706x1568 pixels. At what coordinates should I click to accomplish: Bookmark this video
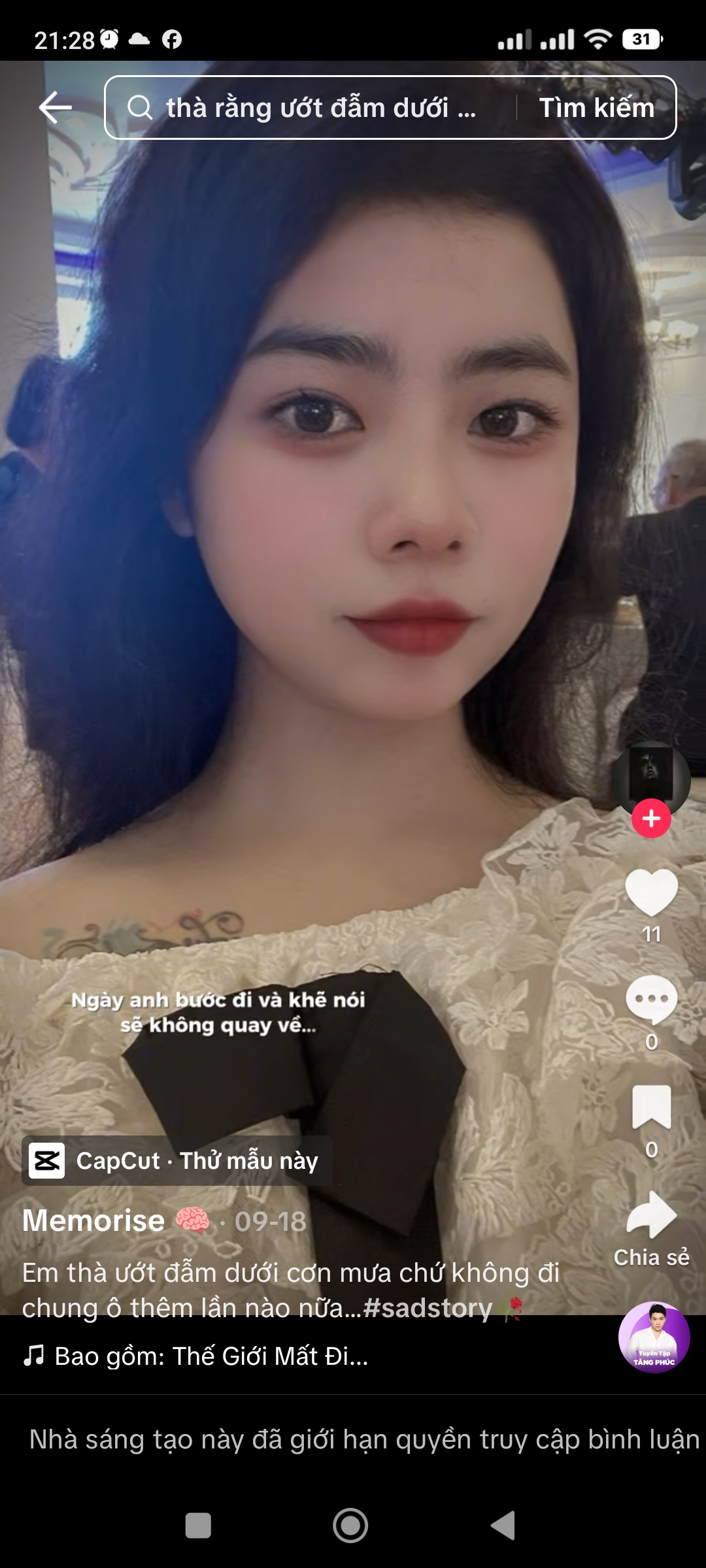[651, 1107]
